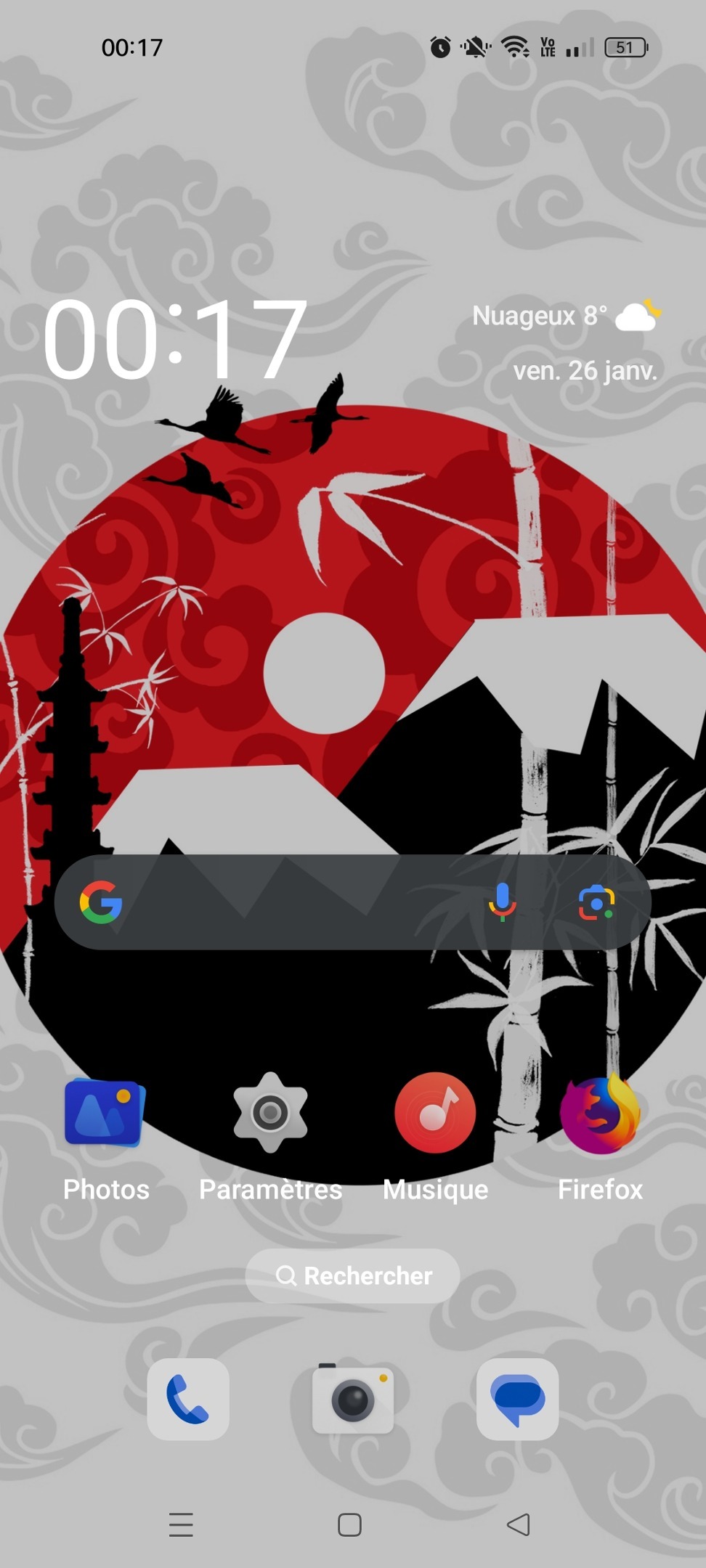Open the Photos app
706x1568 pixels.
(105, 1114)
